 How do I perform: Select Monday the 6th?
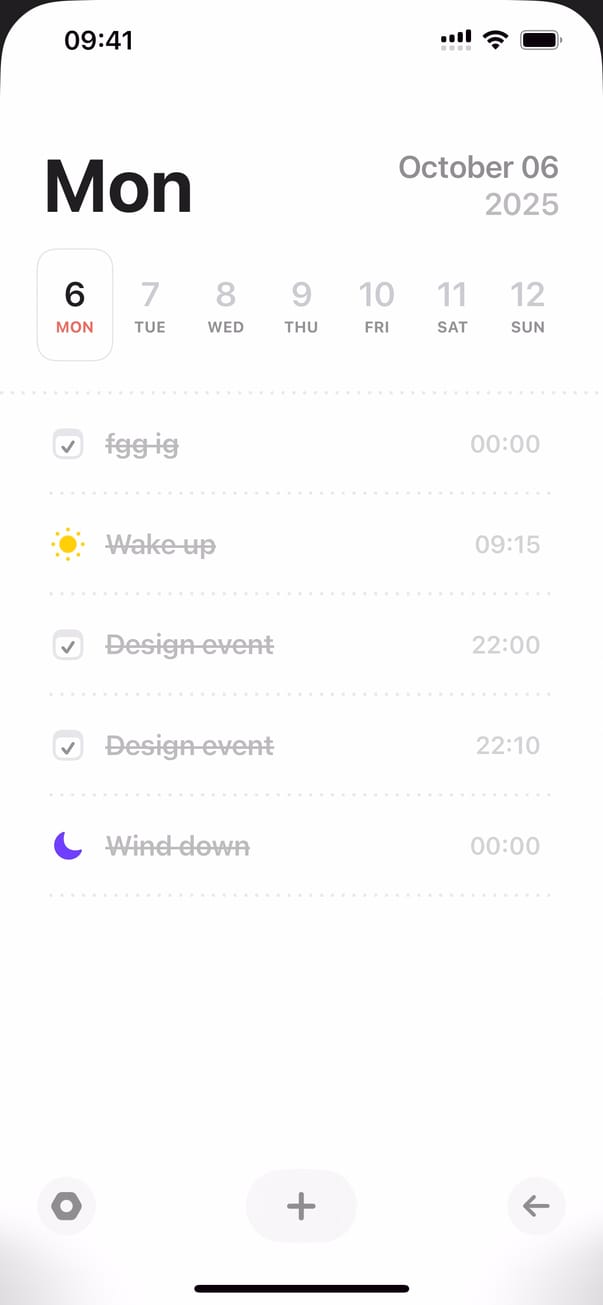pos(75,305)
